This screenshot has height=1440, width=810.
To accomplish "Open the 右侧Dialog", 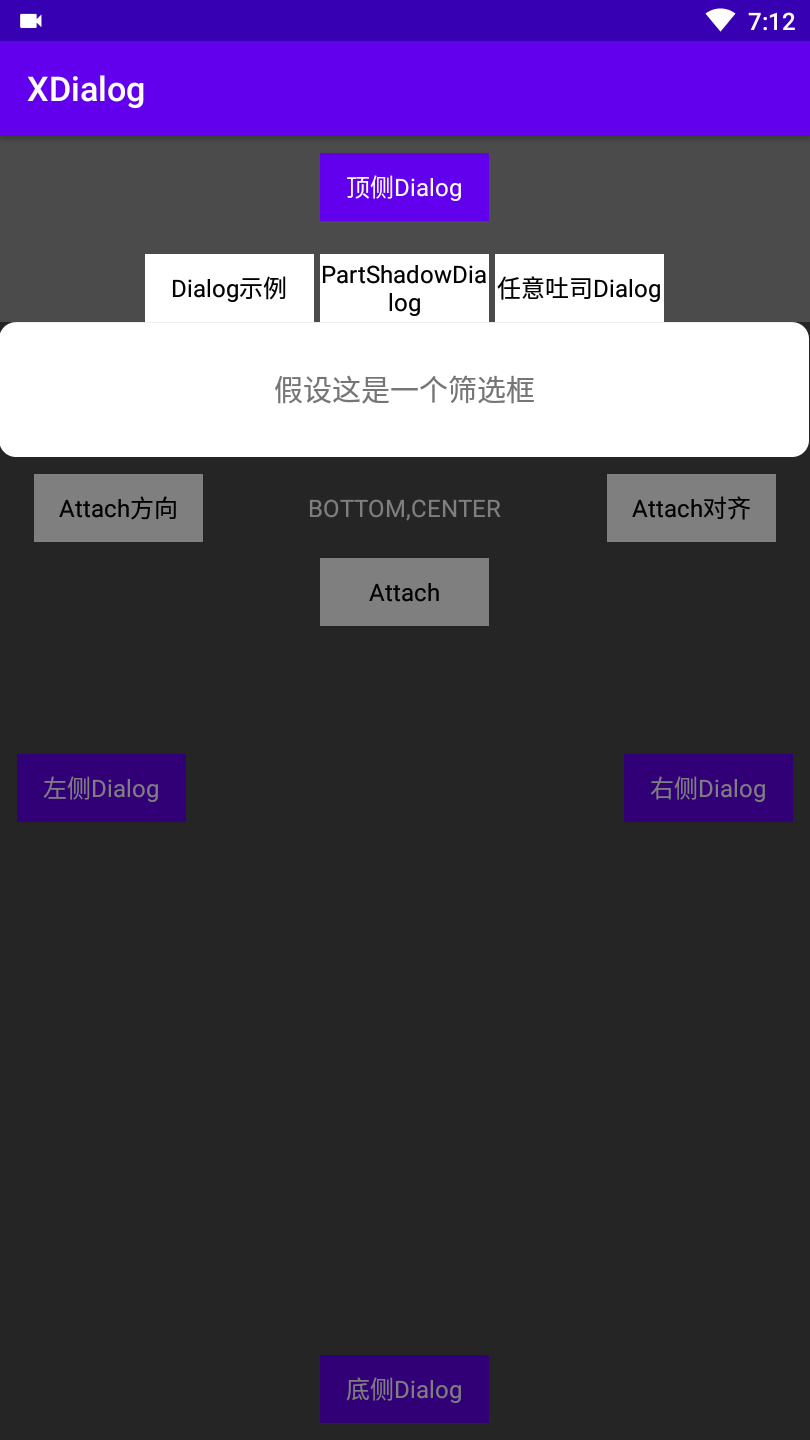I will click(x=708, y=788).
